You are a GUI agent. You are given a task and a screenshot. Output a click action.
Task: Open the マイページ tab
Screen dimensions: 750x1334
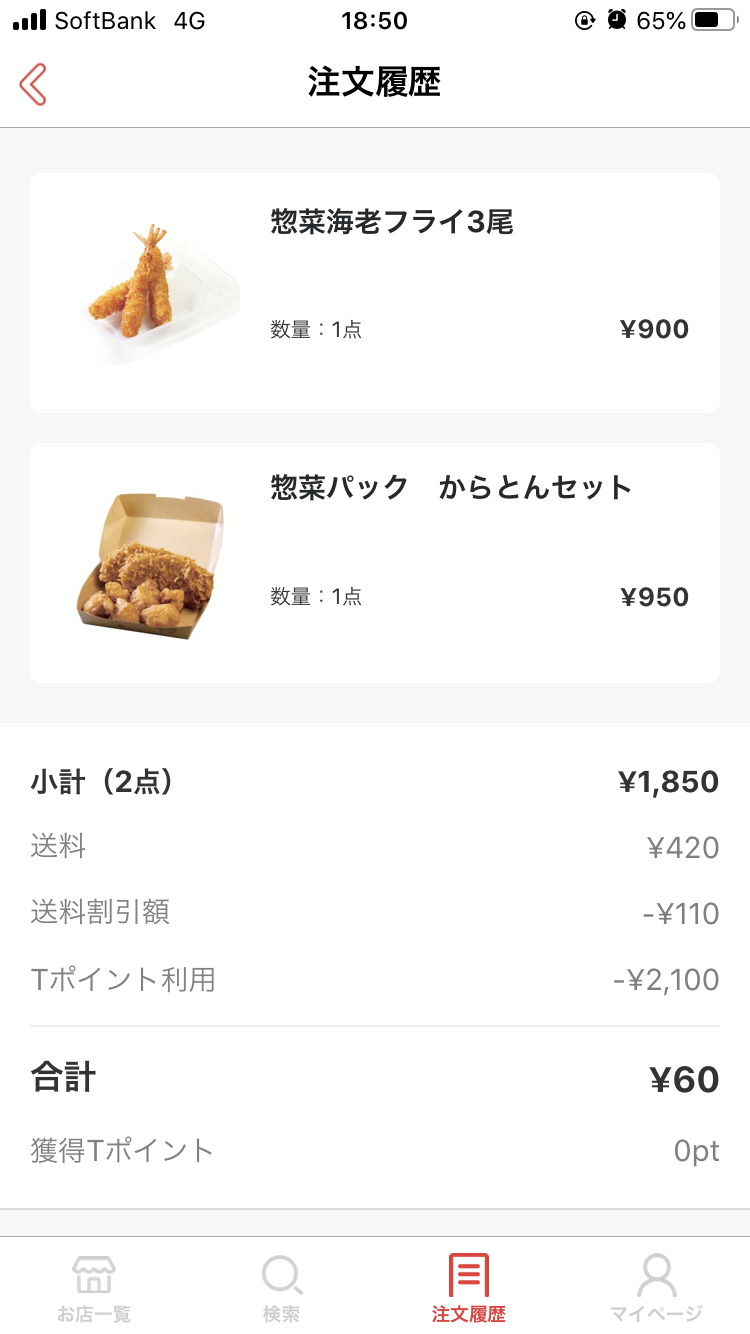click(656, 1288)
